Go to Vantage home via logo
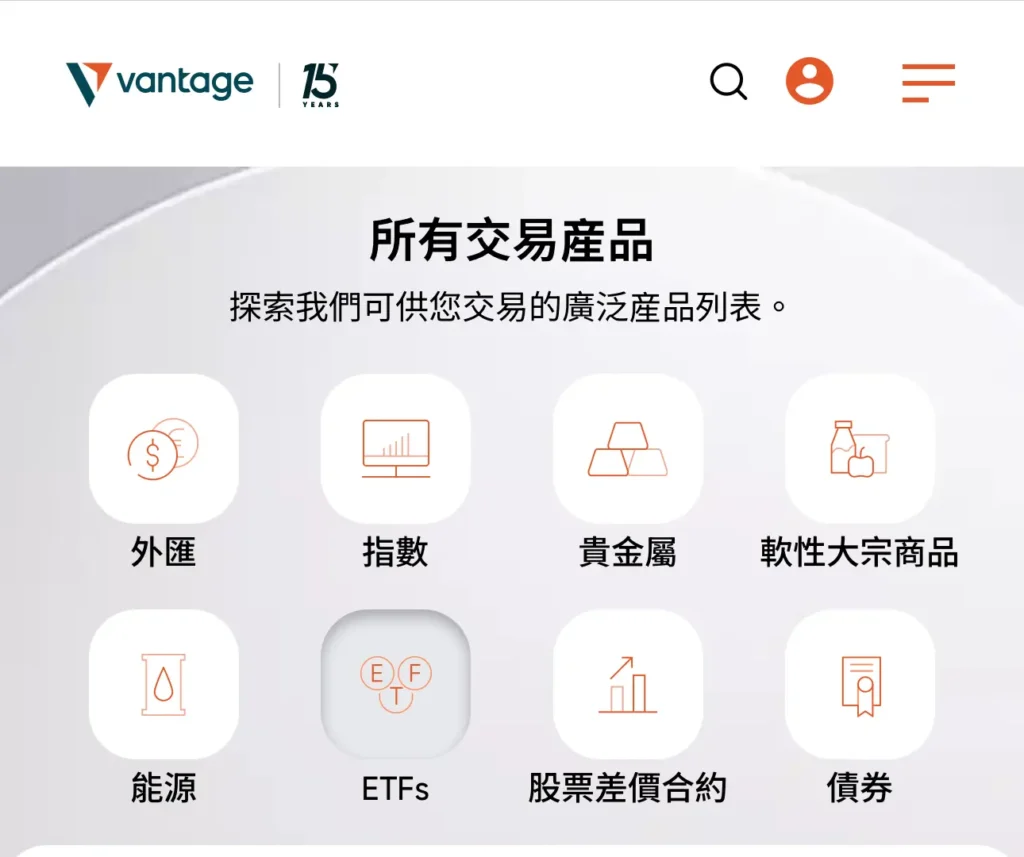This screenshot has width=1024, height=857. coord(160,83)
